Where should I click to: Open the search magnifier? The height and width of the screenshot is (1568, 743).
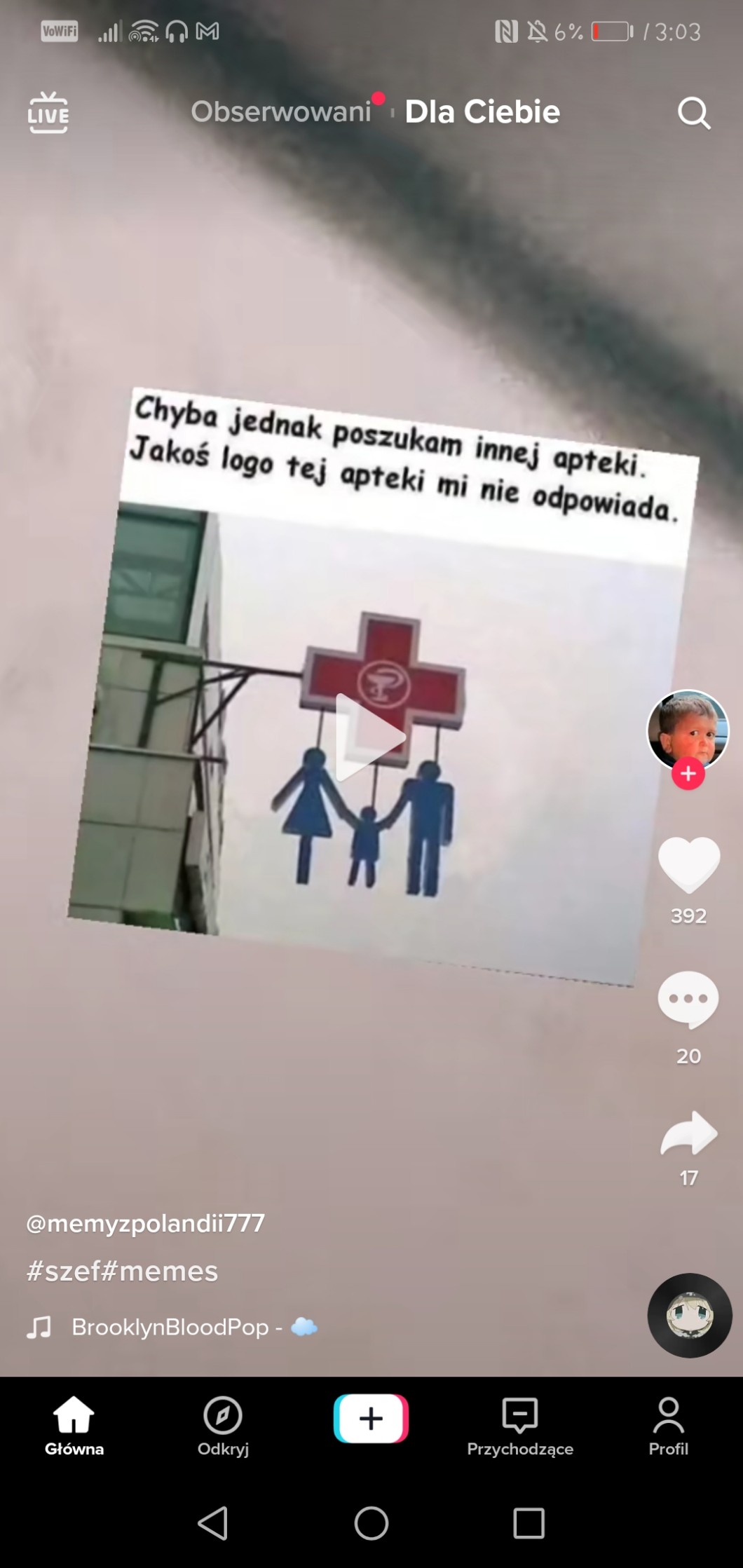[x=693, y=113]
